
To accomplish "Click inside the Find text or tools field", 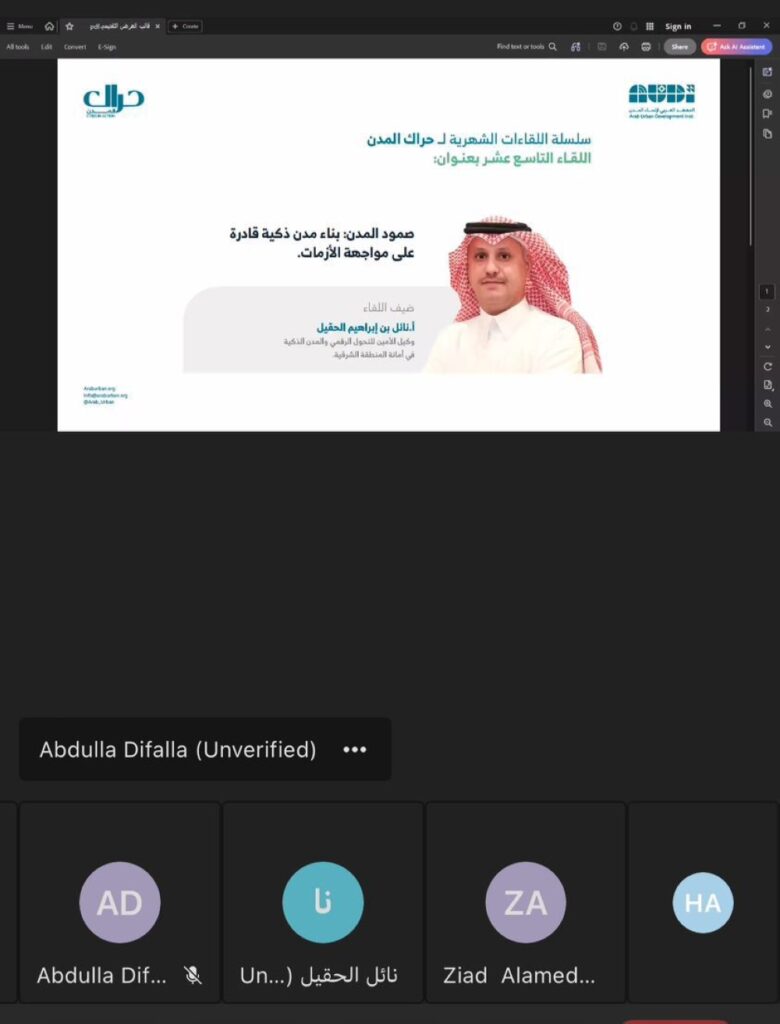I will (x=520, y=46).
